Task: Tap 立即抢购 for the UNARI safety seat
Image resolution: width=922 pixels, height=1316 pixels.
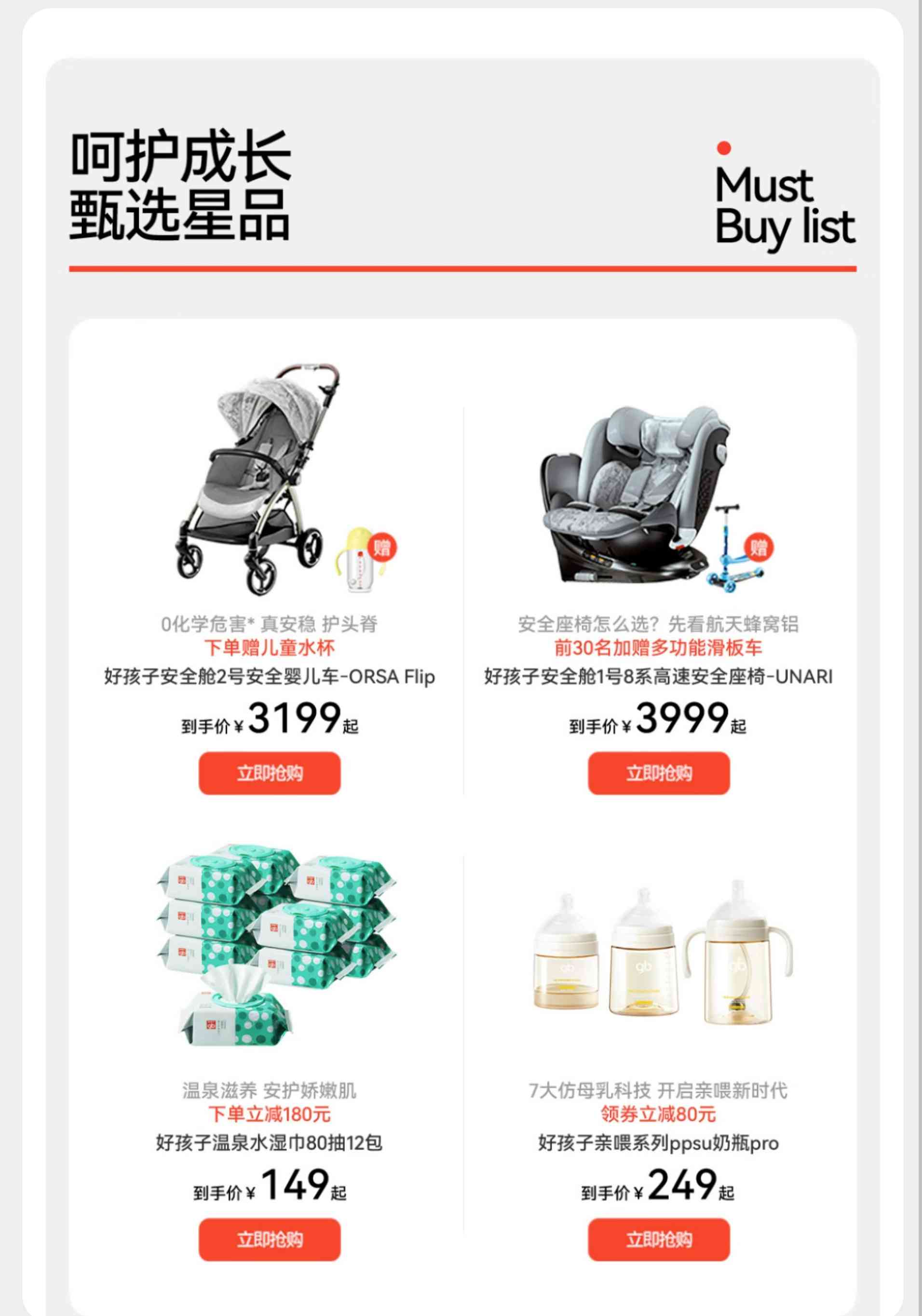Action: point(658,773)
